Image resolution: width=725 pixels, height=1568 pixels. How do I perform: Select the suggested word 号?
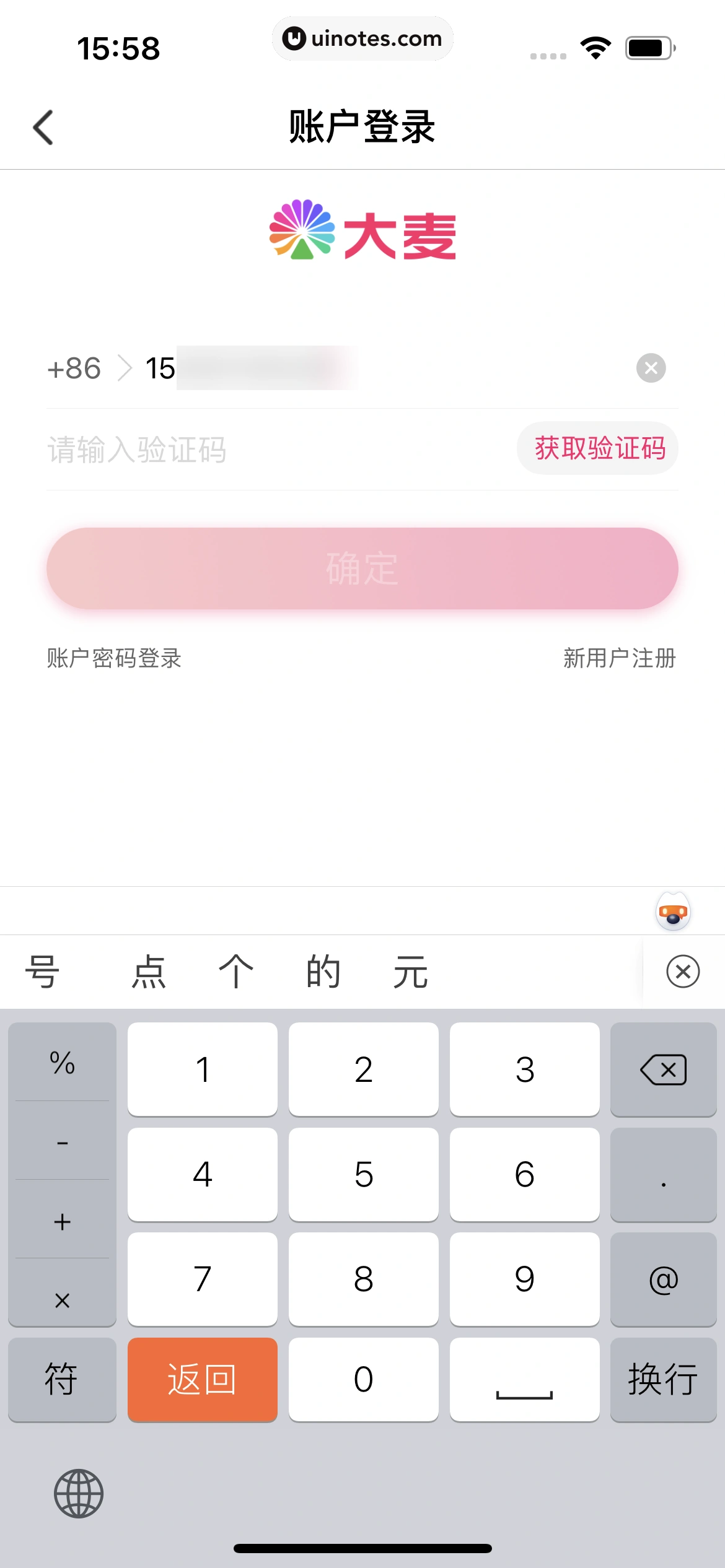click(x=42, y=971)
